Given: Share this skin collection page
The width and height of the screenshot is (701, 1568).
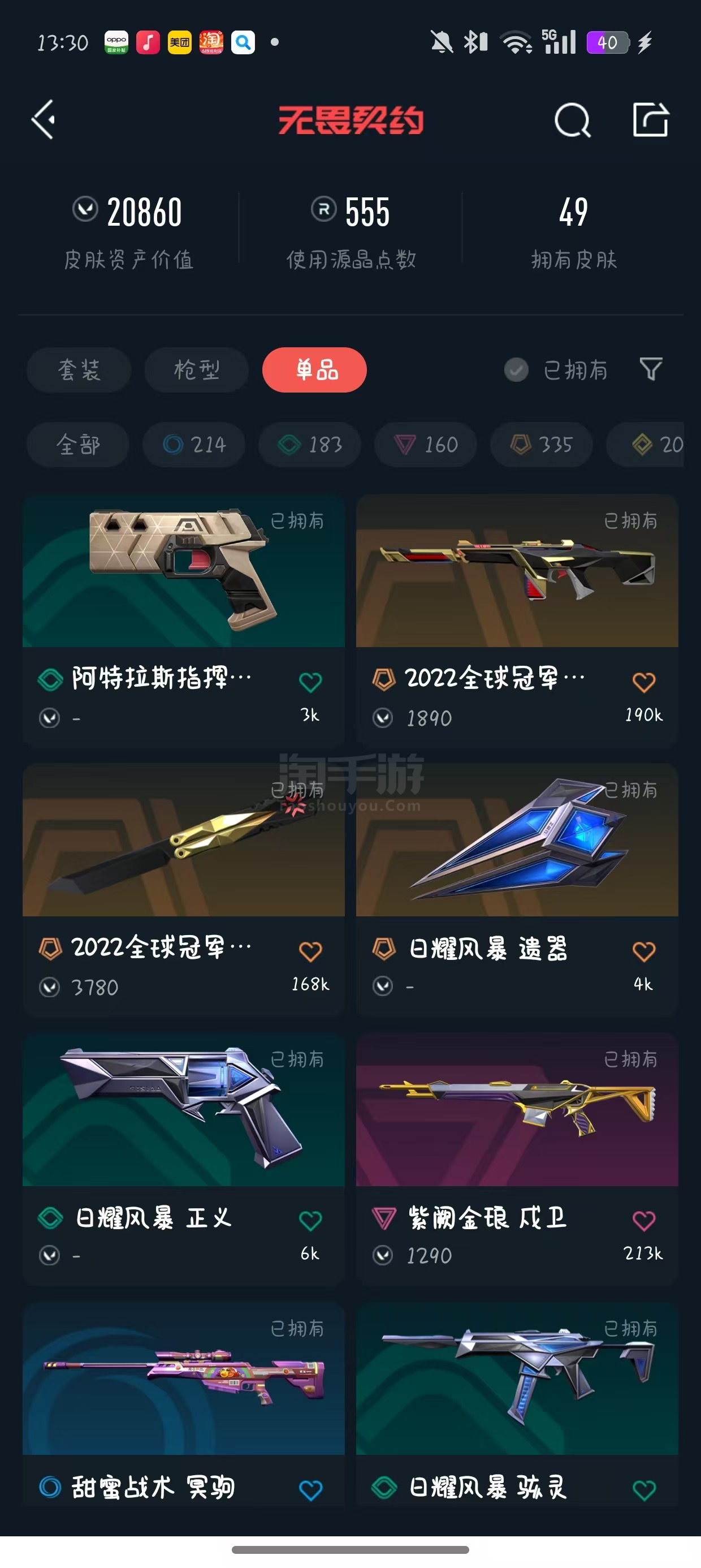Looking at the screenshot, I should pos(651,119).
